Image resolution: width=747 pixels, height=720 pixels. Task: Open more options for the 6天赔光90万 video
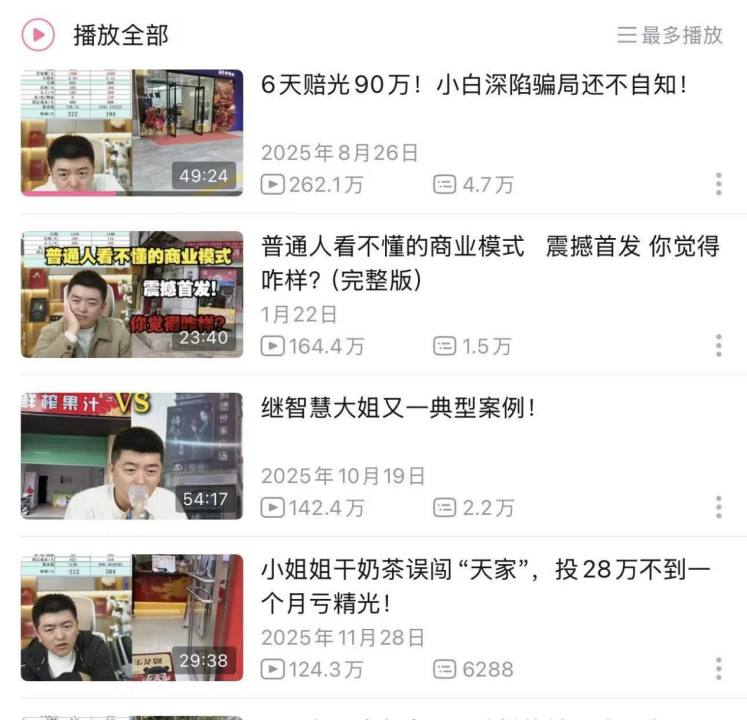[x=718, y=184]
